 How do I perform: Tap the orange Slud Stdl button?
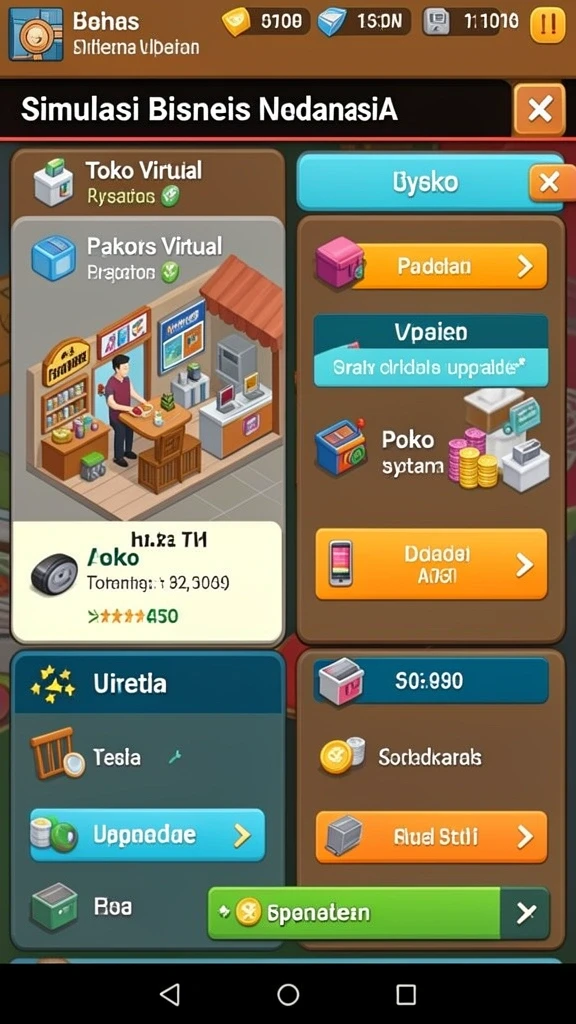click(x=431, y=837)
